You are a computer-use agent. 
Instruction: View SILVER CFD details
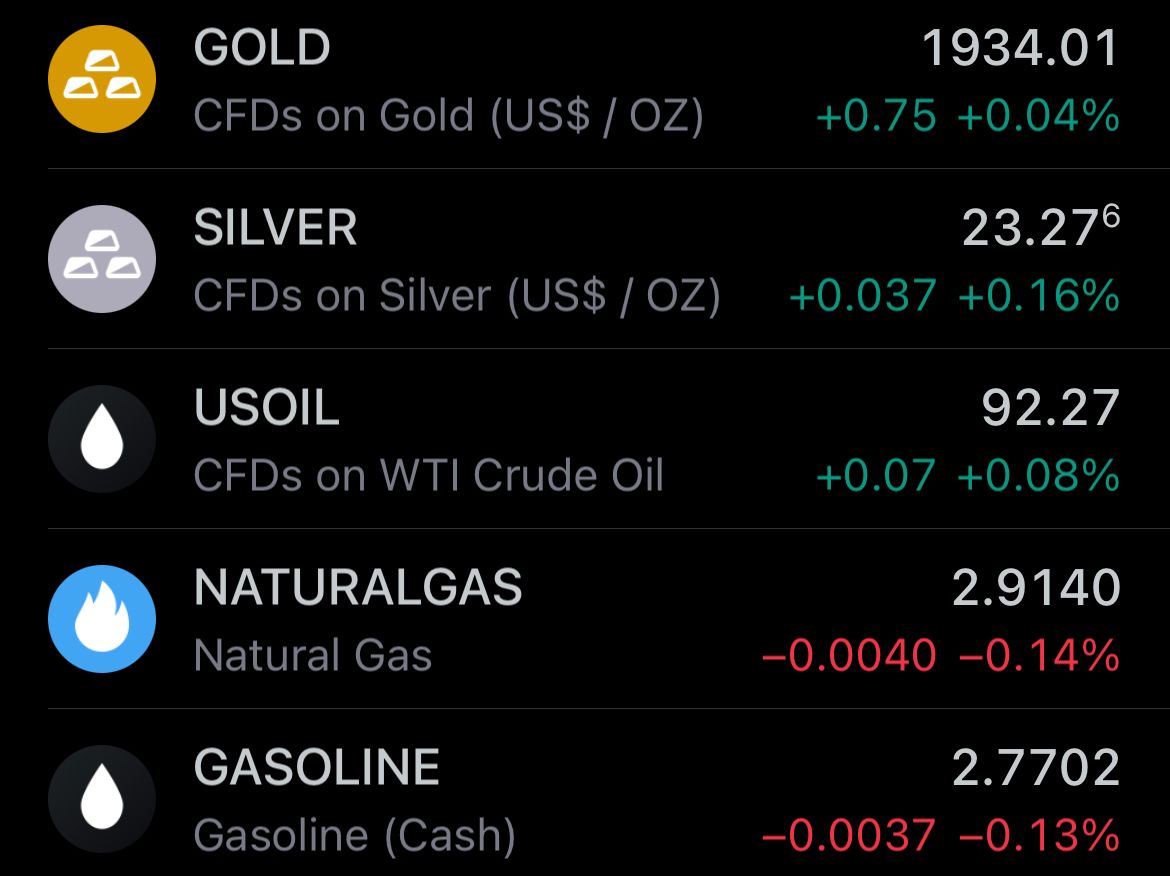tap(585, 260)
